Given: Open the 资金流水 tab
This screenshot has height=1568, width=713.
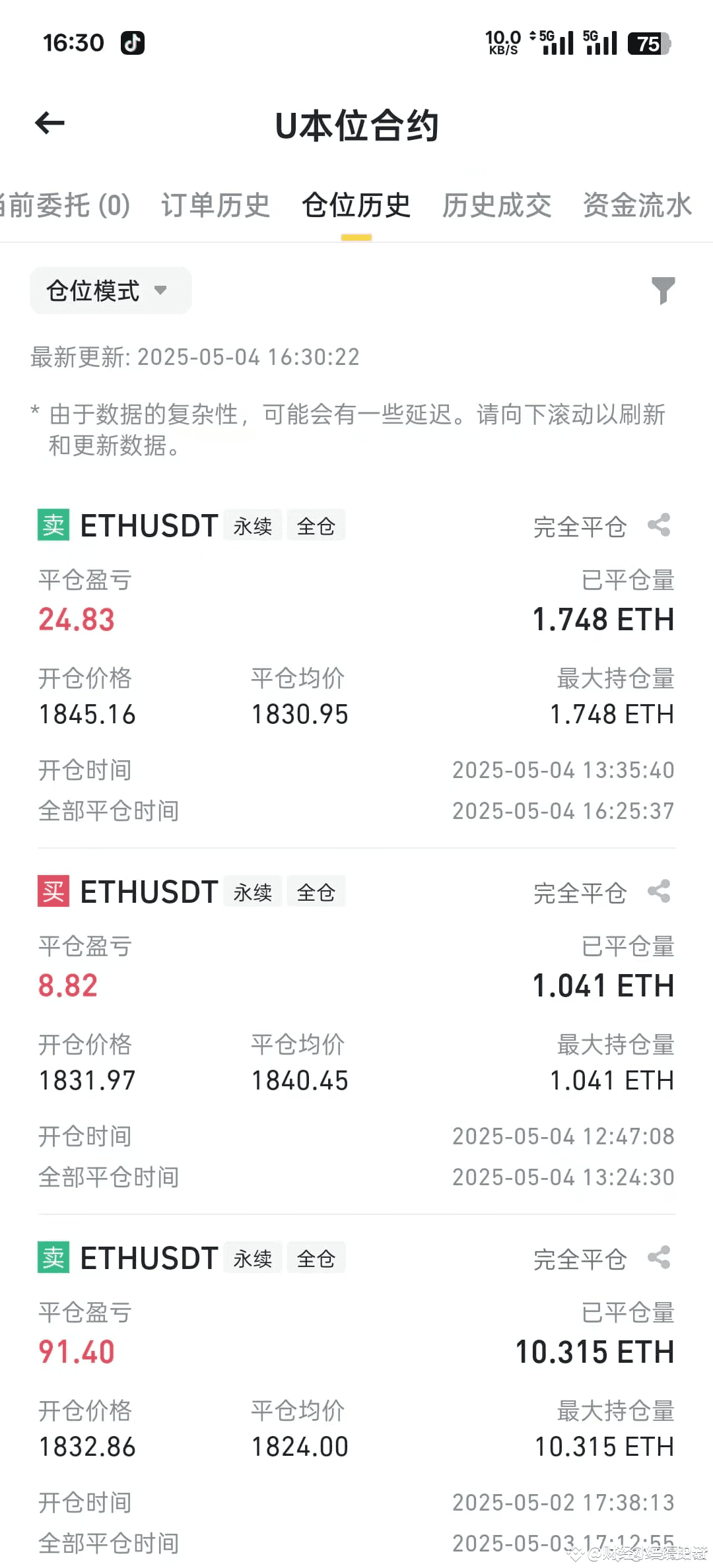Looking at the screenshot, I should click(637, 205).
